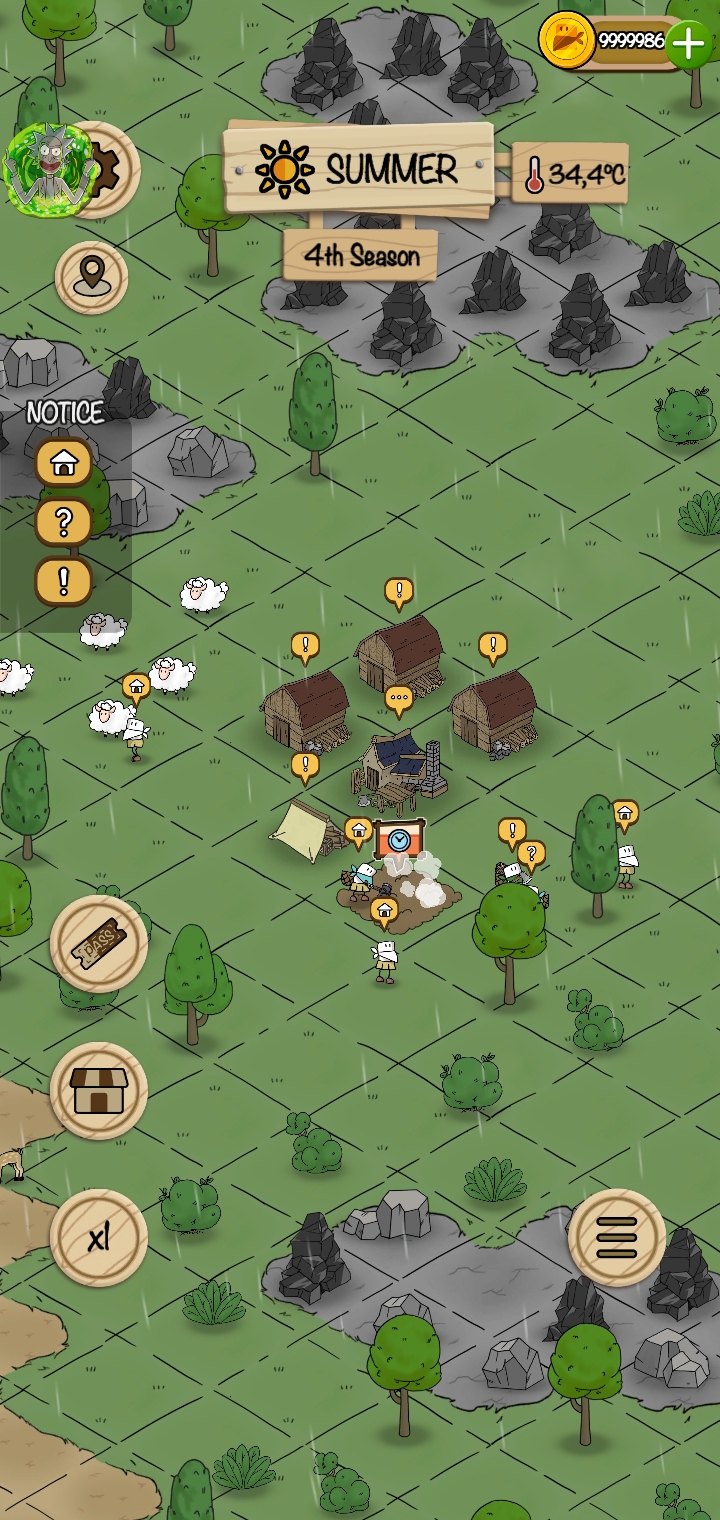
Task: Tap the speech bubble above the workshop
Action: coord(399,699)
